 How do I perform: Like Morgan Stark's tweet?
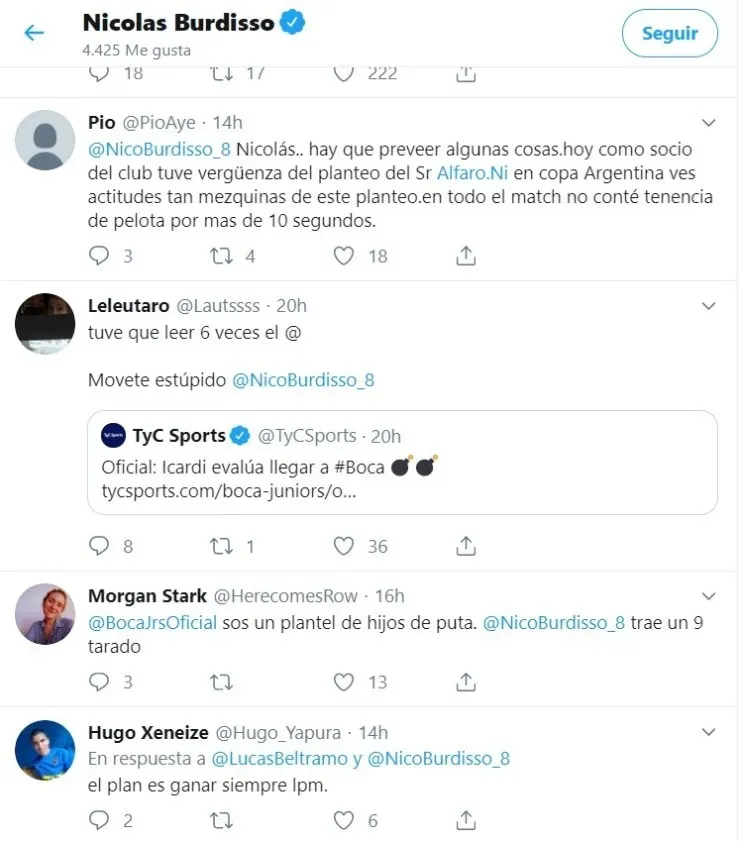coord(344,682)
